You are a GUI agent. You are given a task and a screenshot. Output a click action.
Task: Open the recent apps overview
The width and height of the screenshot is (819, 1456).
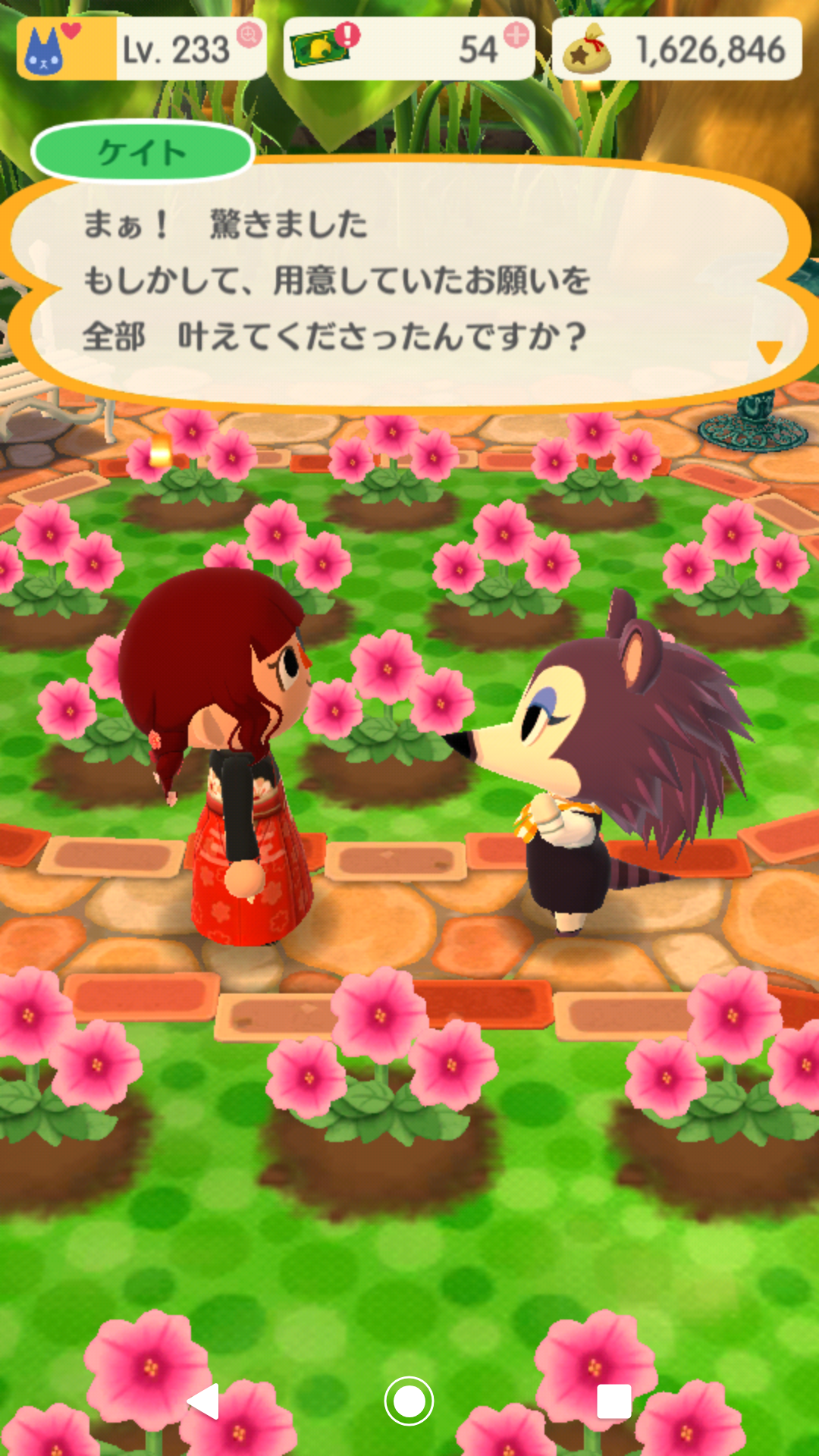(613, 1401)
